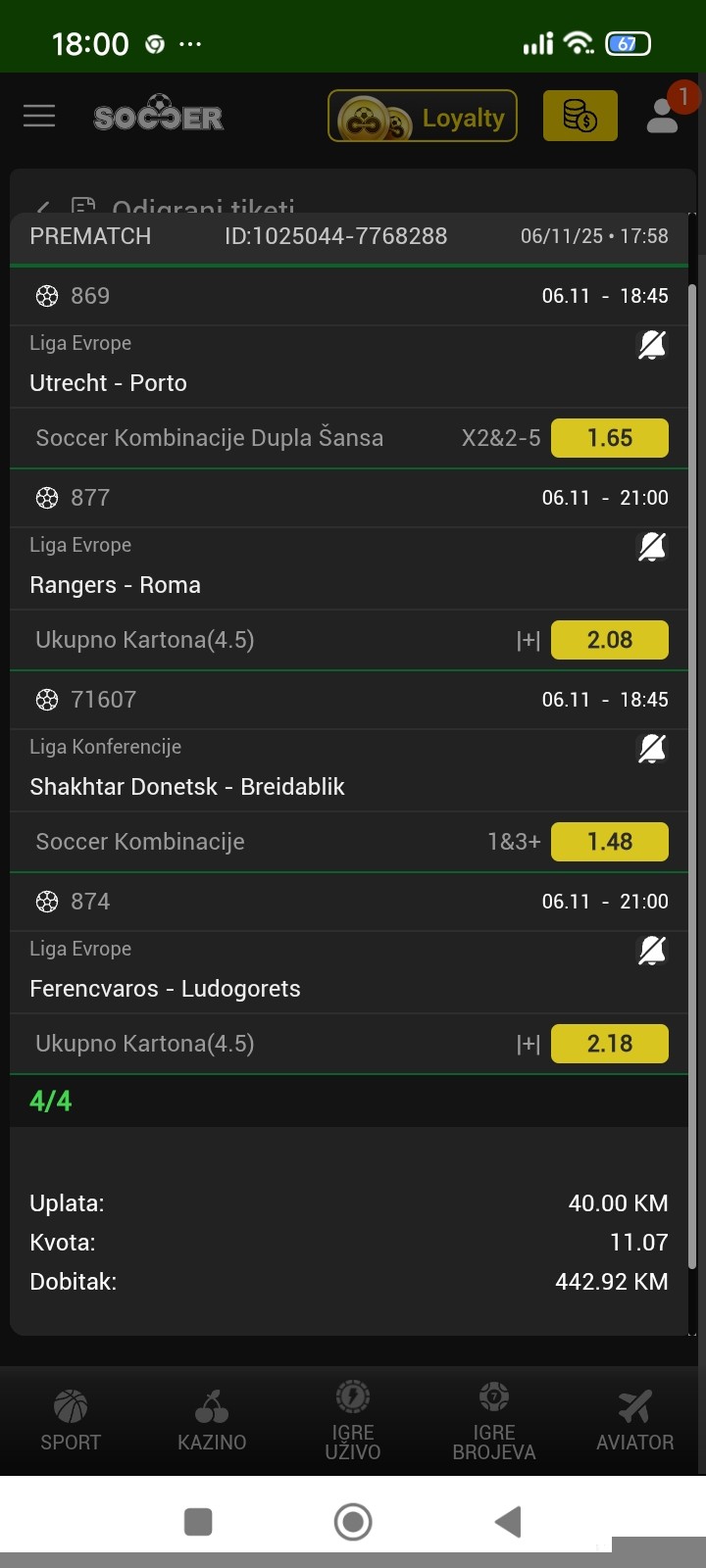Open the hamburger menu
The width and height of the screenshot is (706, 1568).
pos(39,117)
